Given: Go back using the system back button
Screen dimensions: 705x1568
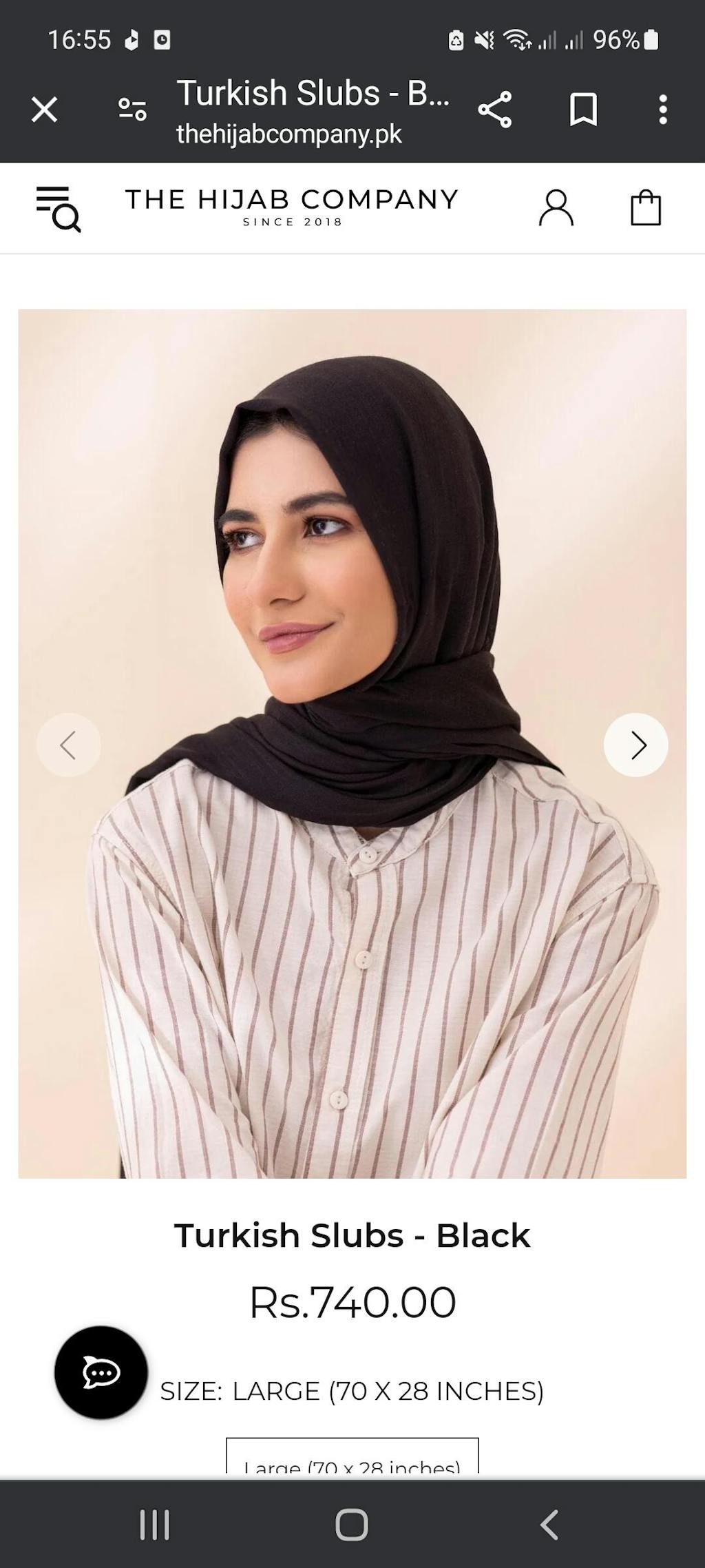Looking at the screenshot, I should 549,1525.
